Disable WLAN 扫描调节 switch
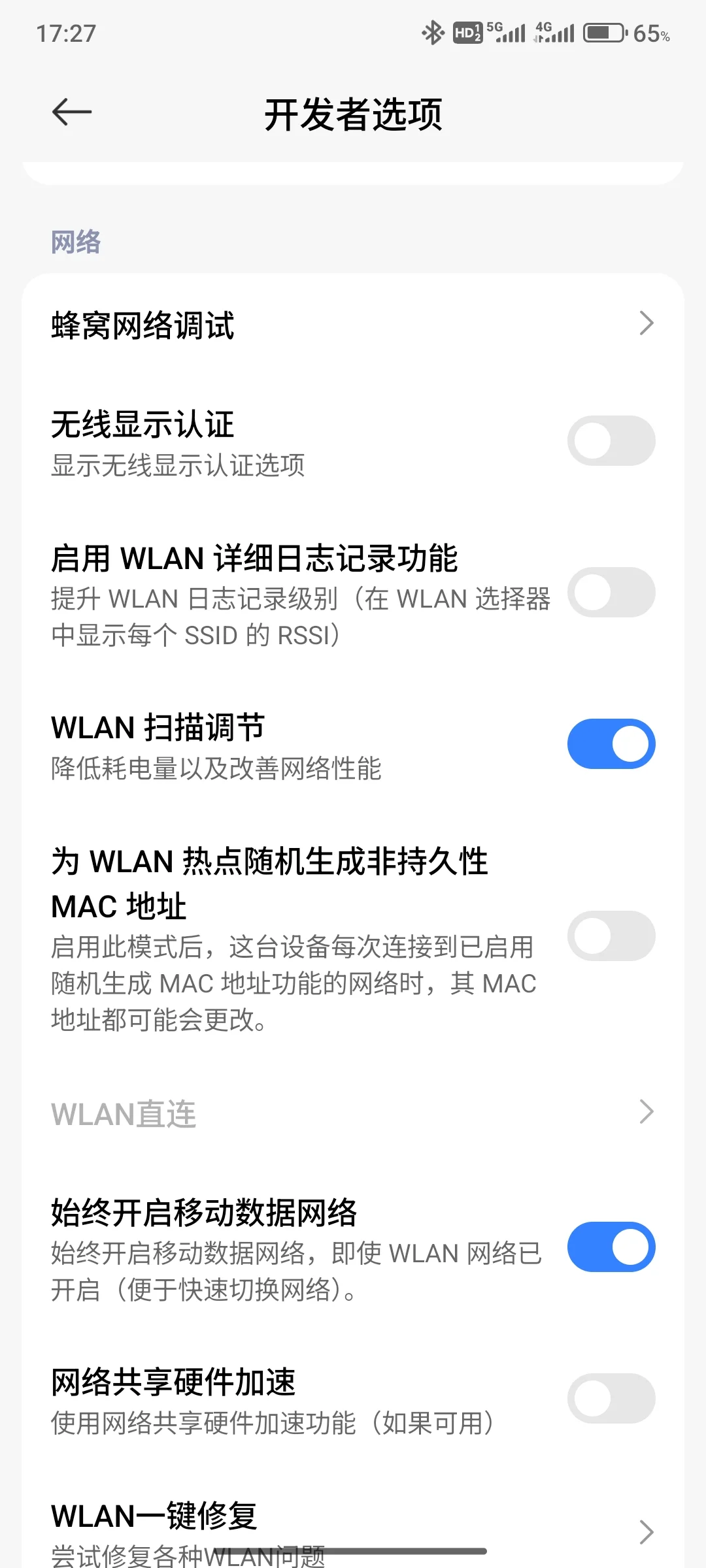706x1568 pixels. pos(611,744)
